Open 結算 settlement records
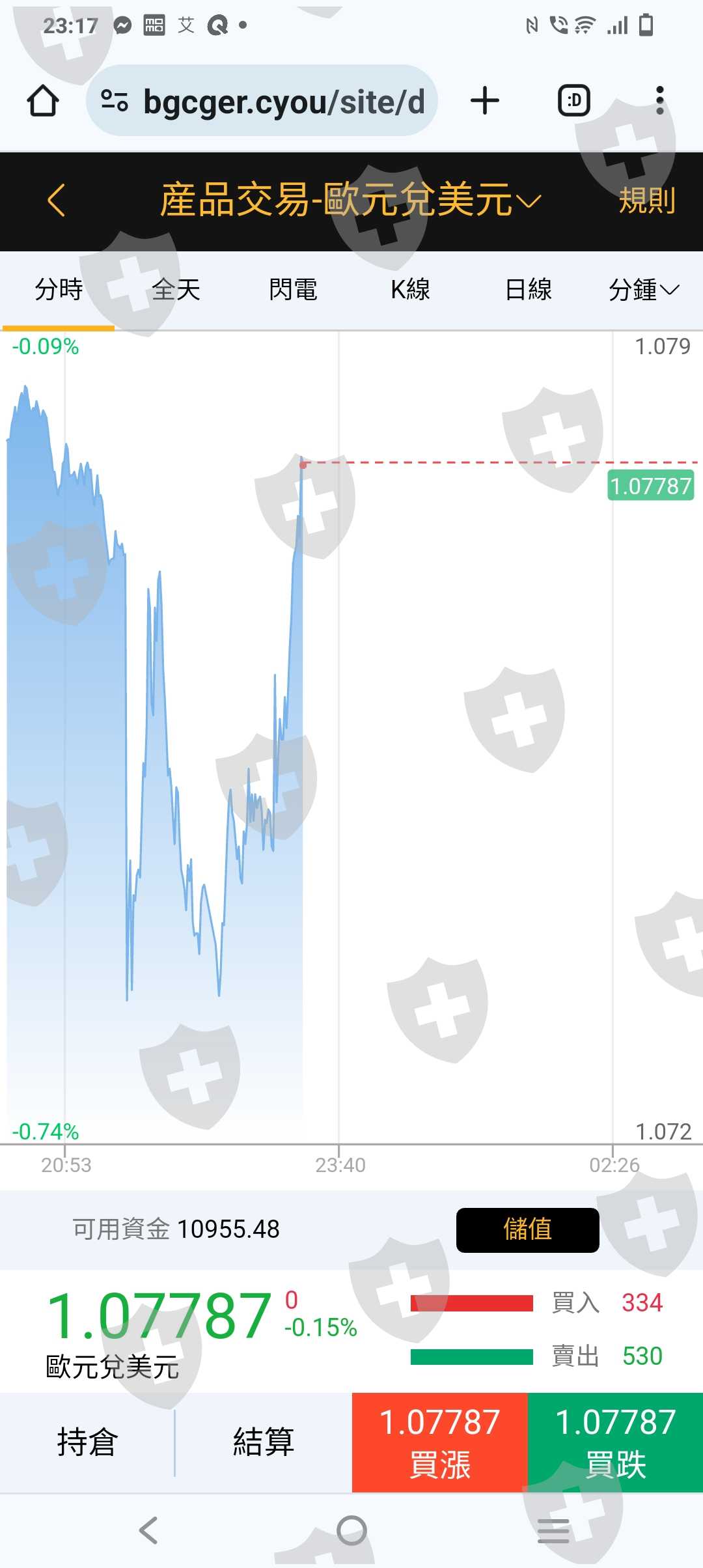The width and height of the screenshot is (703, 1568). point(264,1442)
